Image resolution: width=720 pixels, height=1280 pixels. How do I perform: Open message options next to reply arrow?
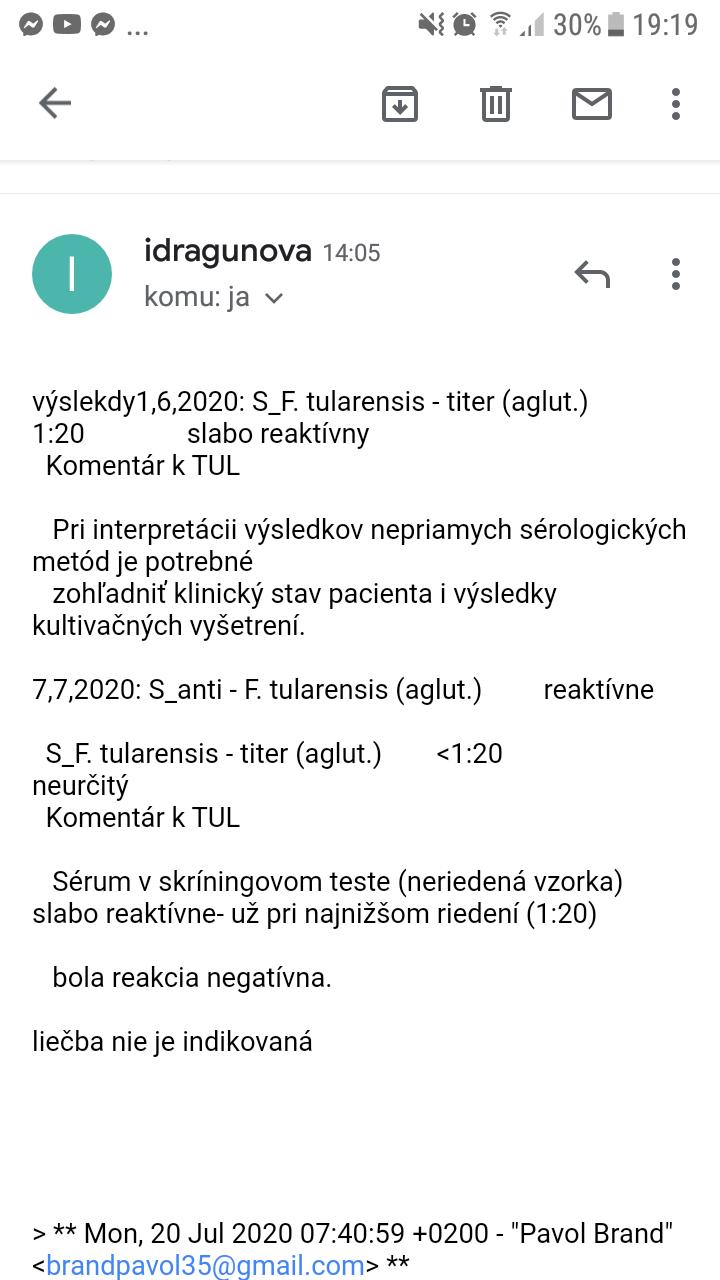click(x=676, y=273)
